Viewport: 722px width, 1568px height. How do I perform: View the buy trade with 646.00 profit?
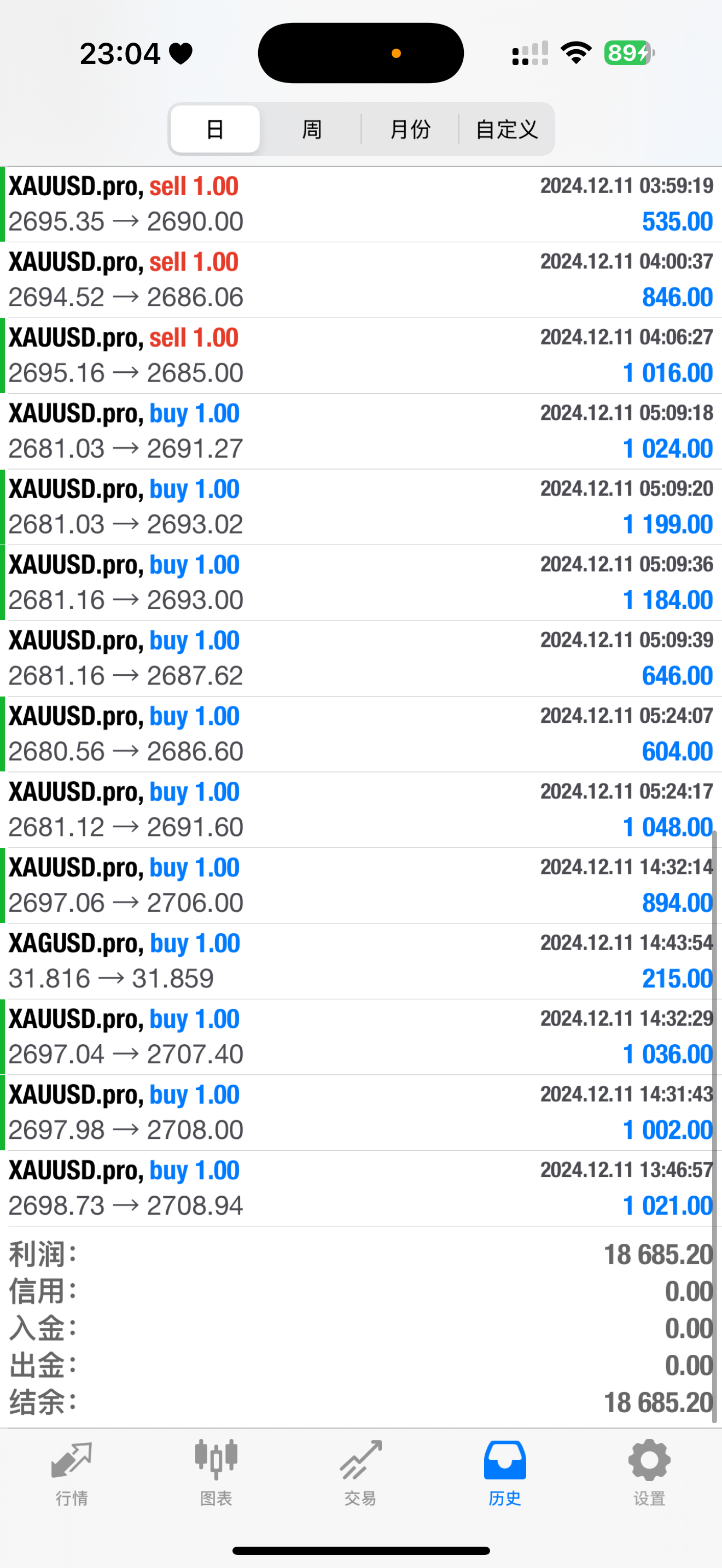[360, 658]
